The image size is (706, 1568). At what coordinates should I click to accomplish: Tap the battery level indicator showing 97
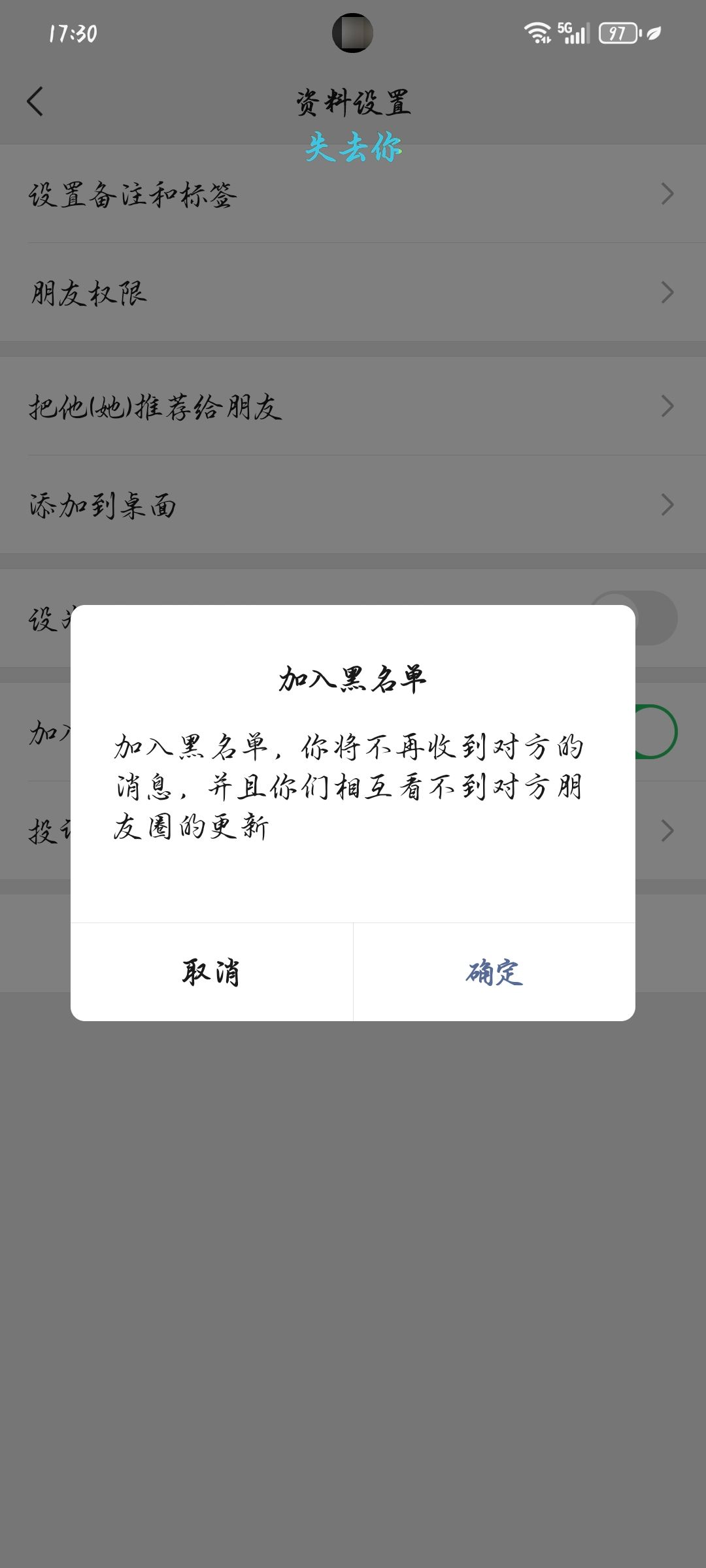pos(617,32)
